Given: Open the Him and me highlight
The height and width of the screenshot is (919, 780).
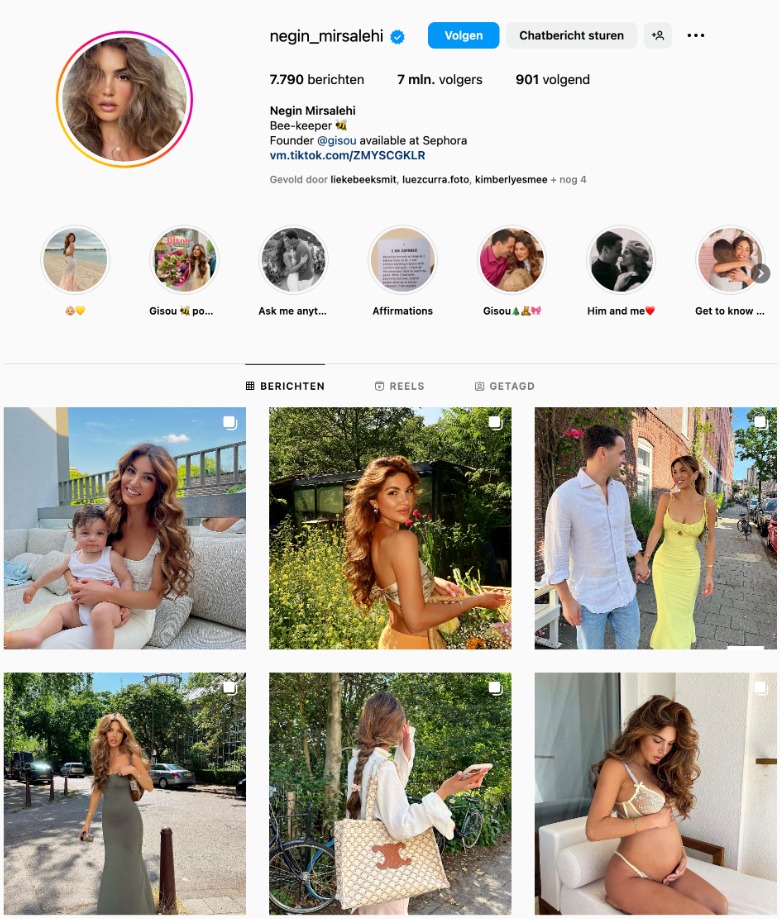Looking at the screenshot, I should [x=620, y=260].
